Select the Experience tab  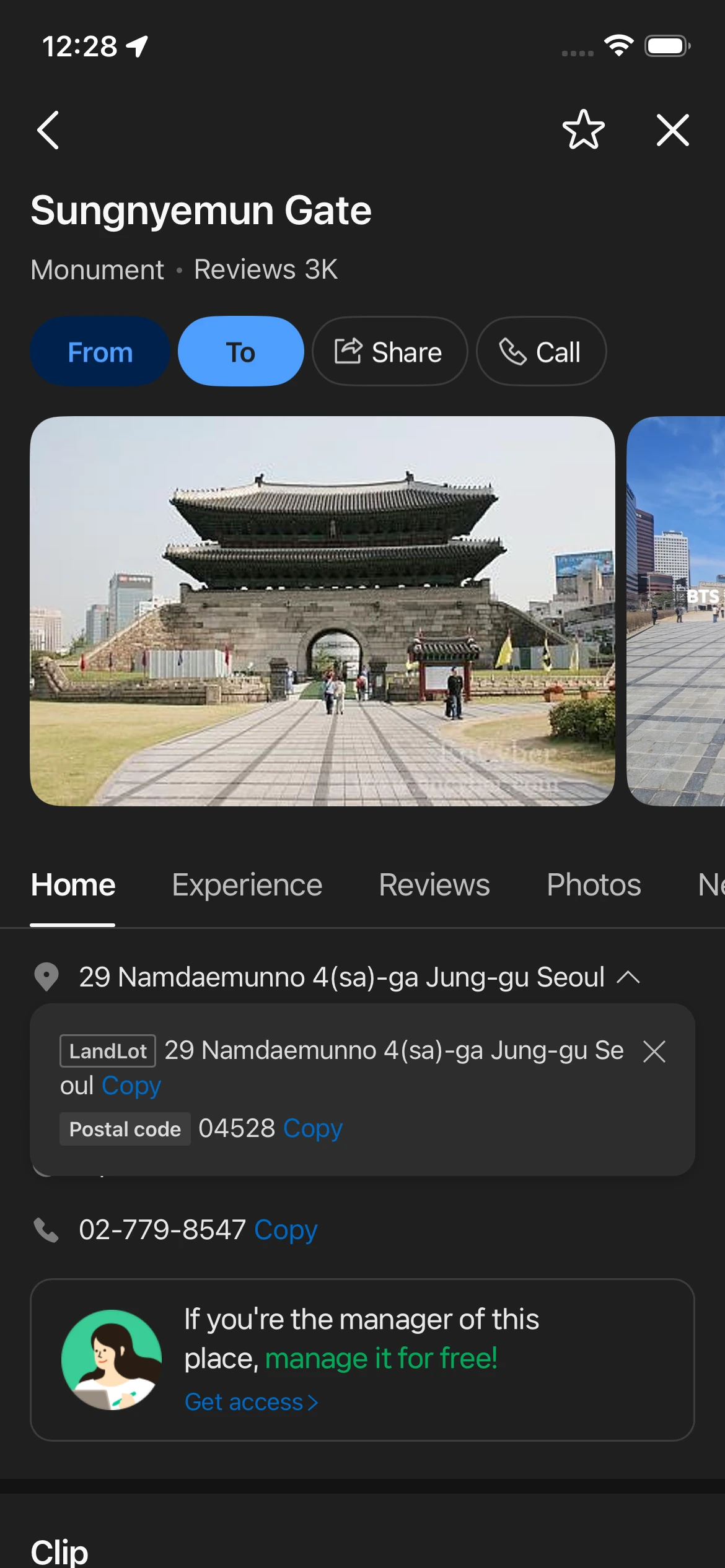coord(246,884)
